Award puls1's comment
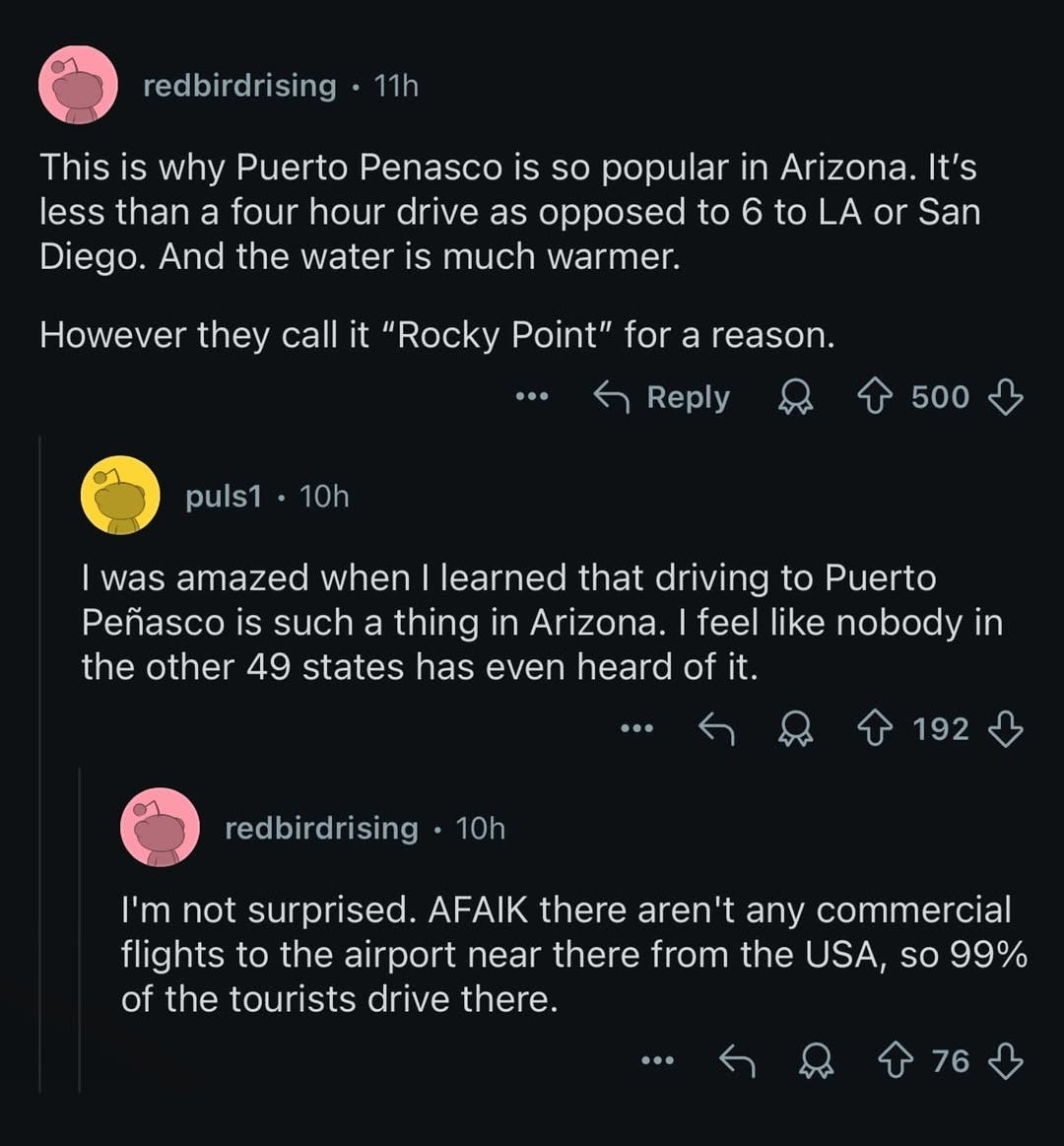 [x=795, y=729]
